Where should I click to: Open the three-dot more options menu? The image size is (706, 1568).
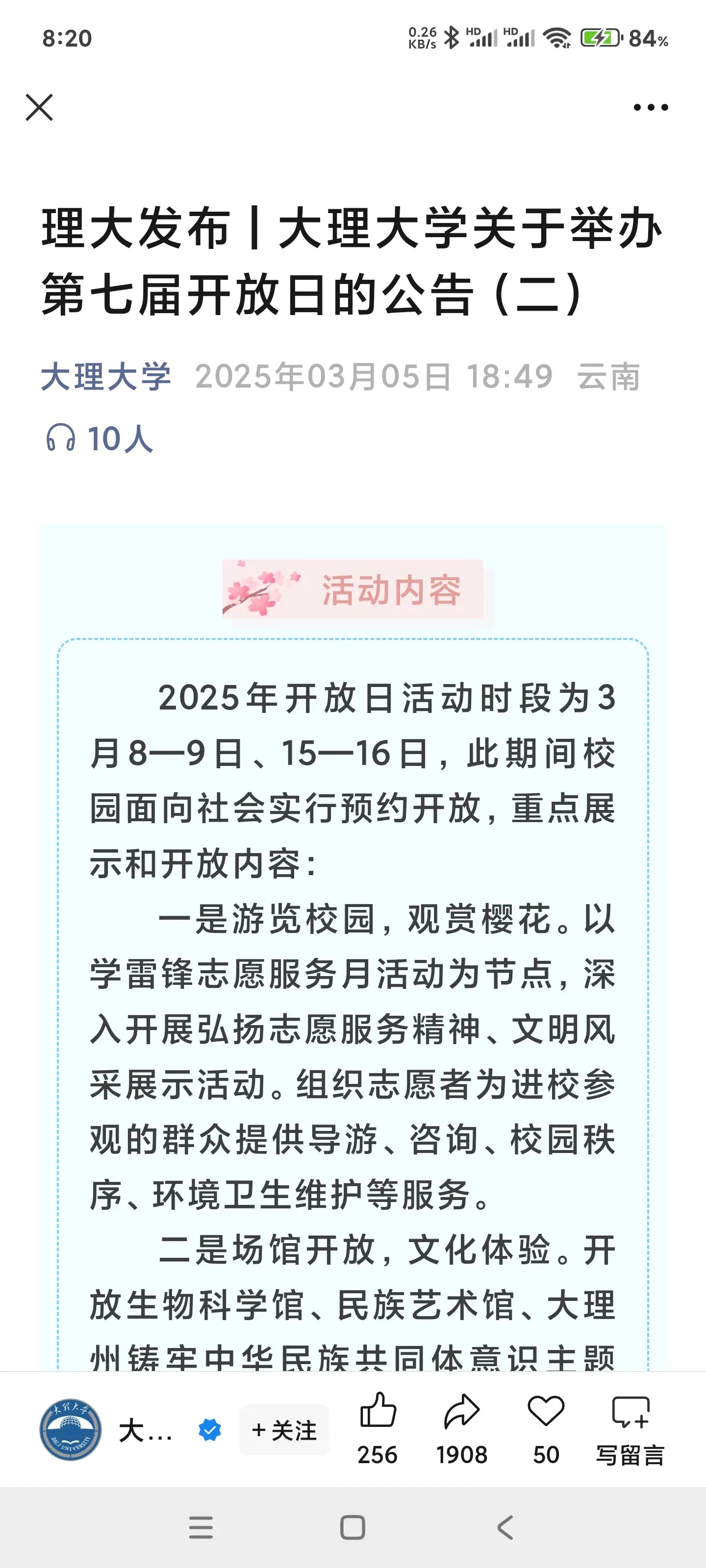(x=650, y=108)
